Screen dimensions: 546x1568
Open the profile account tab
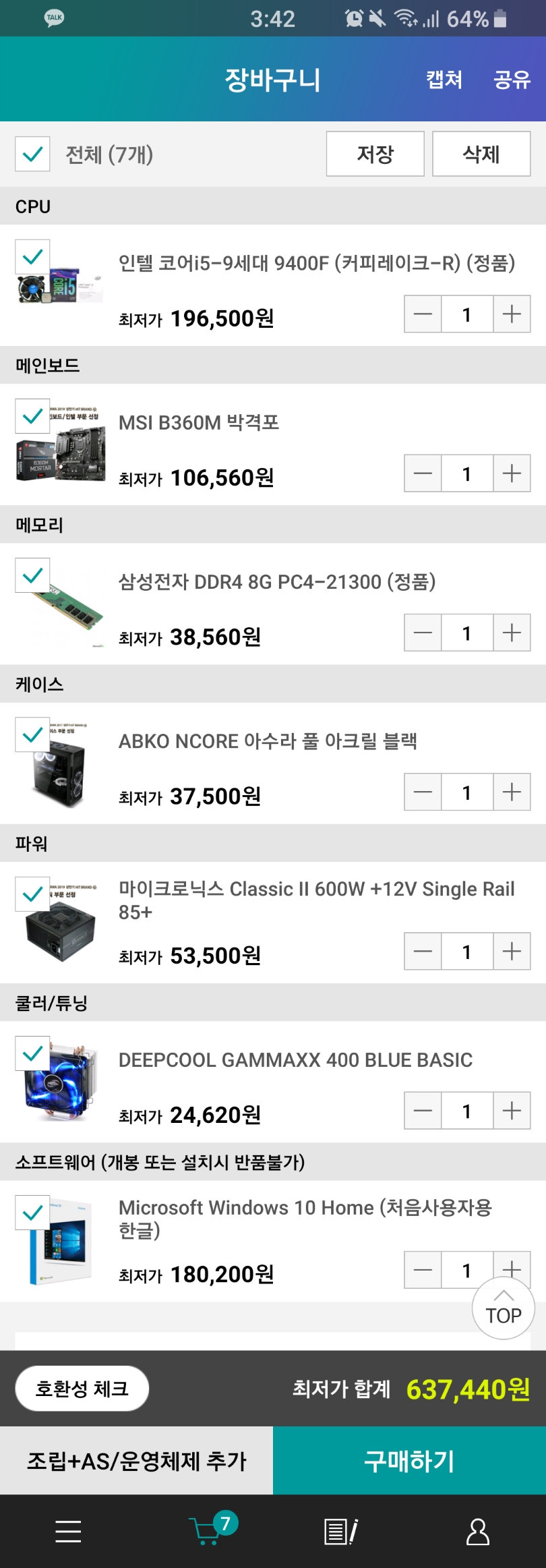click(477, 1532)
